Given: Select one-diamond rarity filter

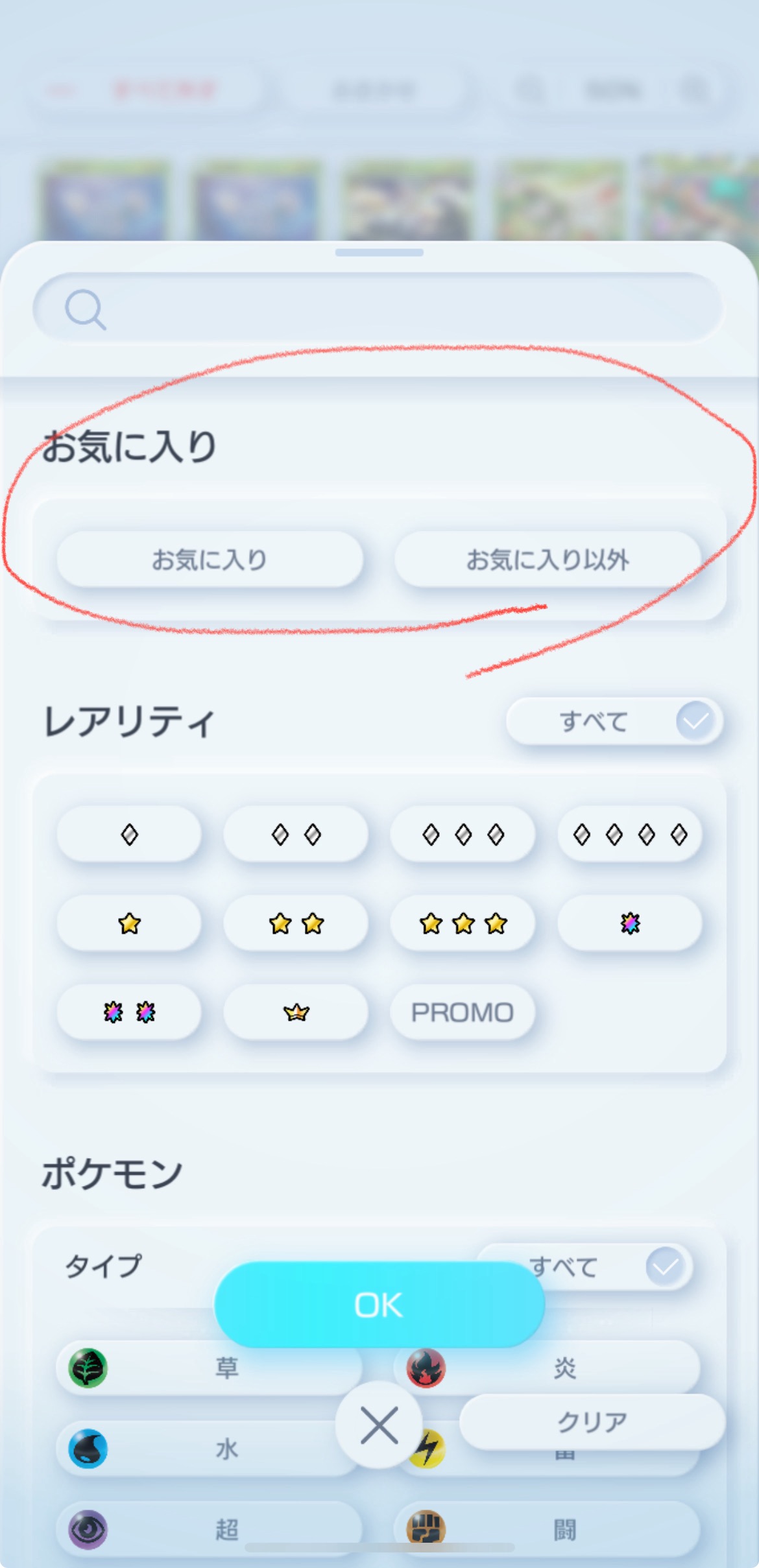Looking at the screenshot, I should [129, 834].
